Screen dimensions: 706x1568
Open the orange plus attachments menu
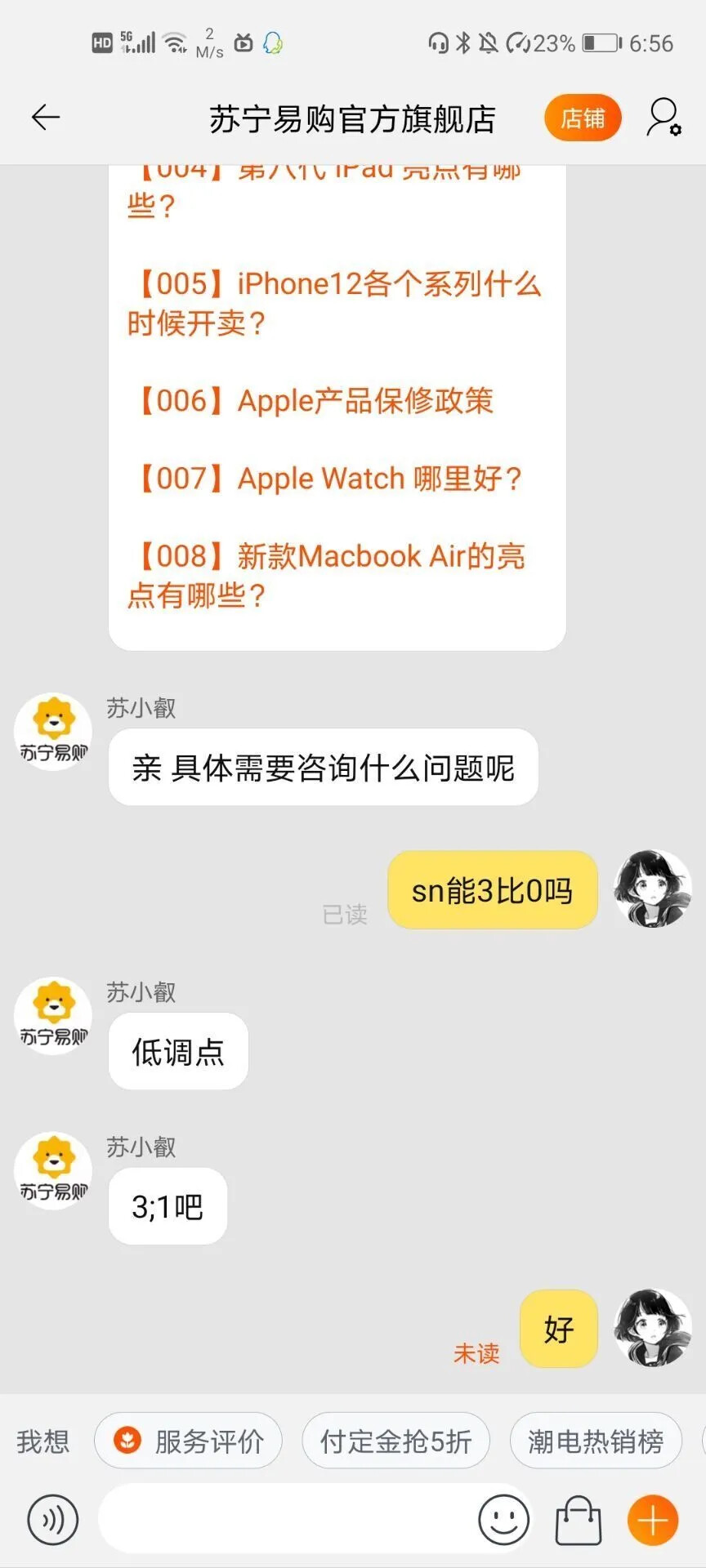(x=653, y=1520)
